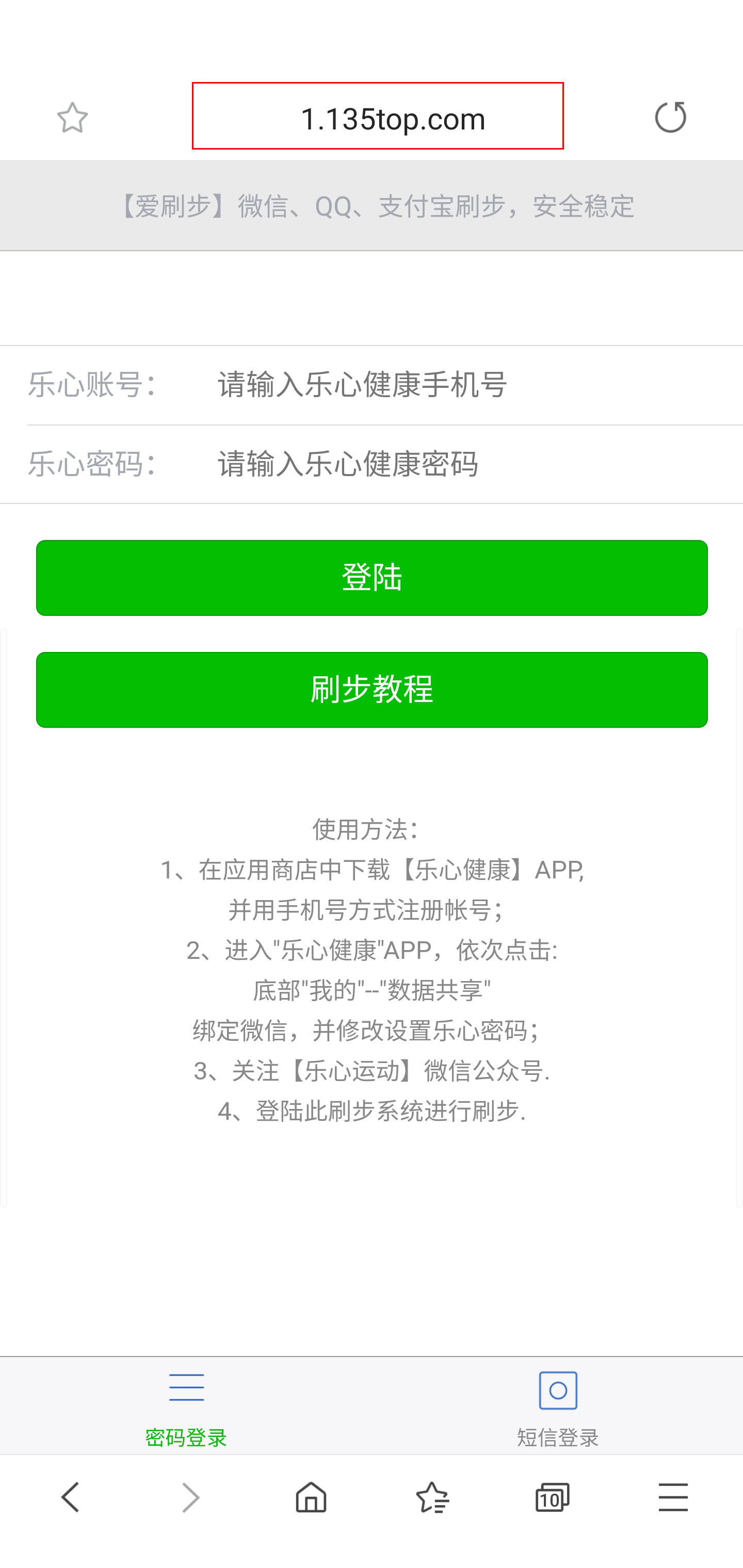
Task: Go forward with the browser's forward arrow
Action: tap(190, 1498)
